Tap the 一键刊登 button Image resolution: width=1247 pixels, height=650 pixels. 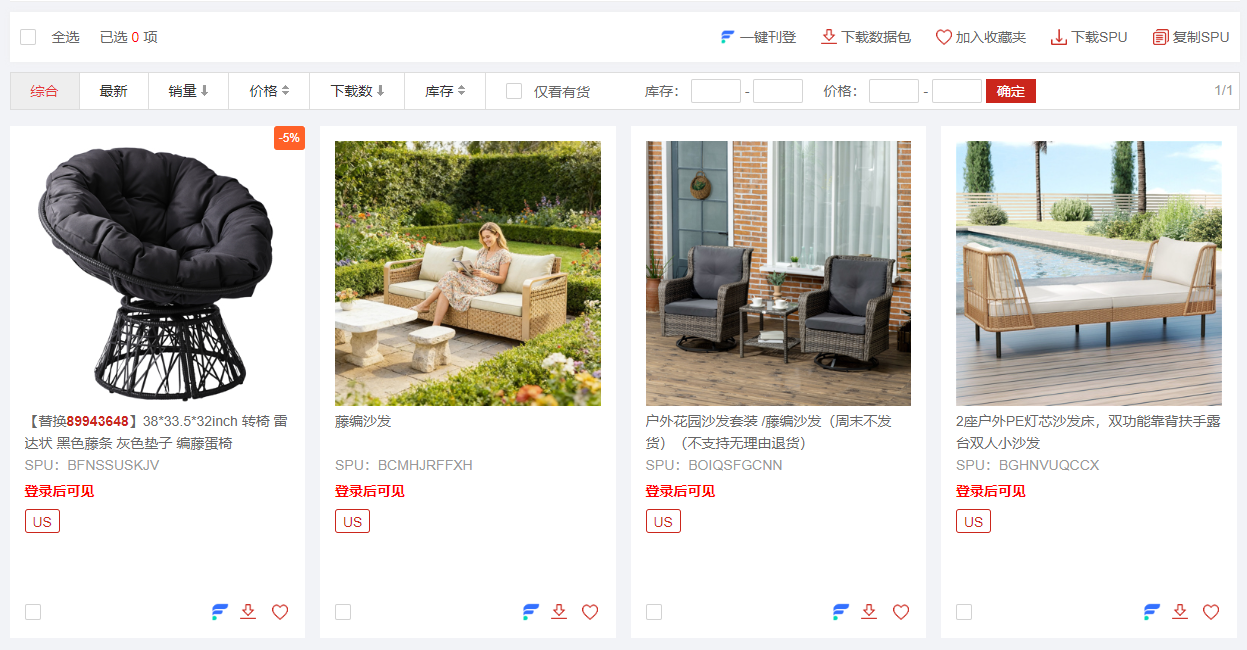tap(758, 37)
